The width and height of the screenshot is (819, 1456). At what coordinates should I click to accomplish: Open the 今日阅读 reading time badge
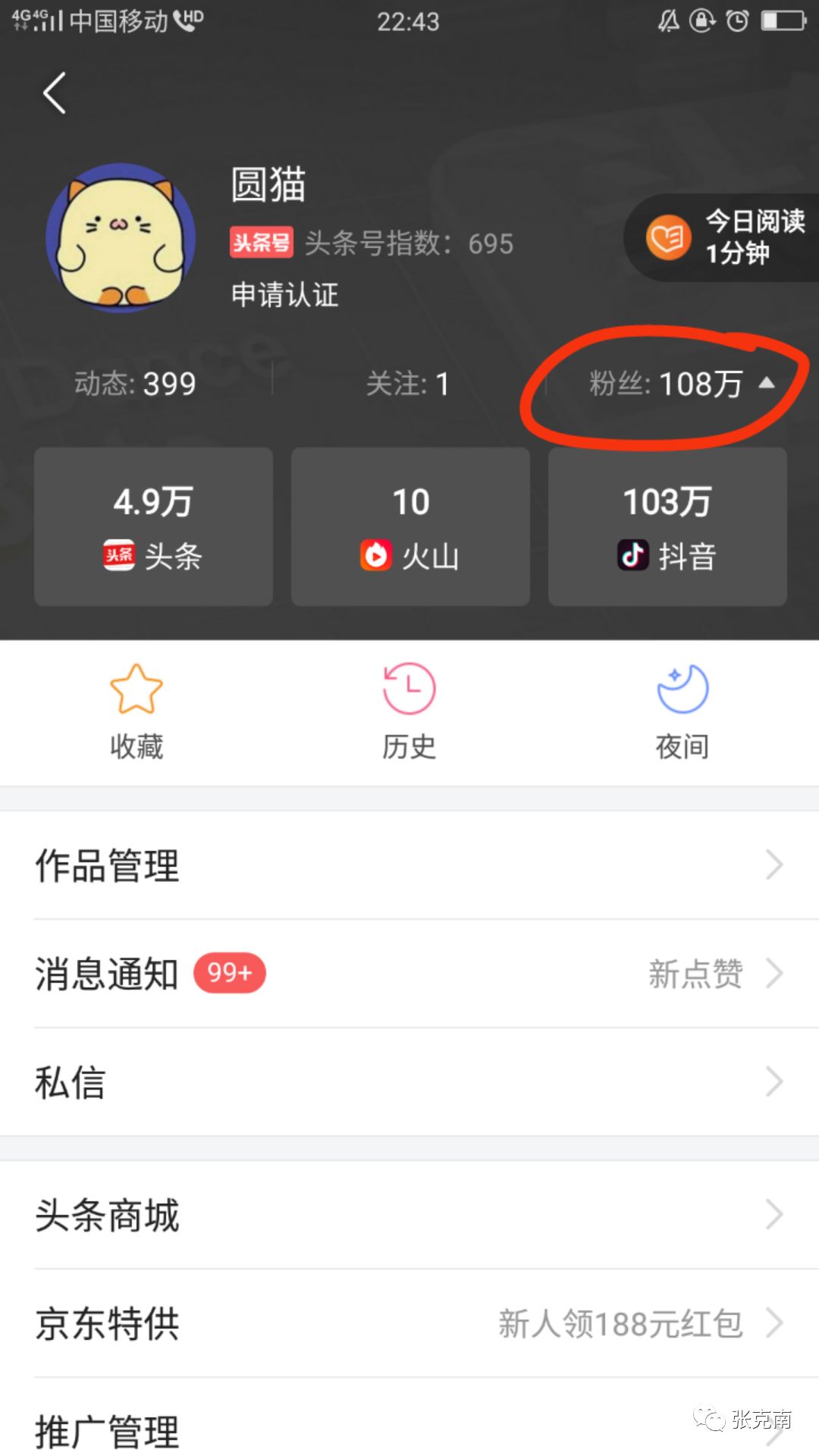click(724, 237)
